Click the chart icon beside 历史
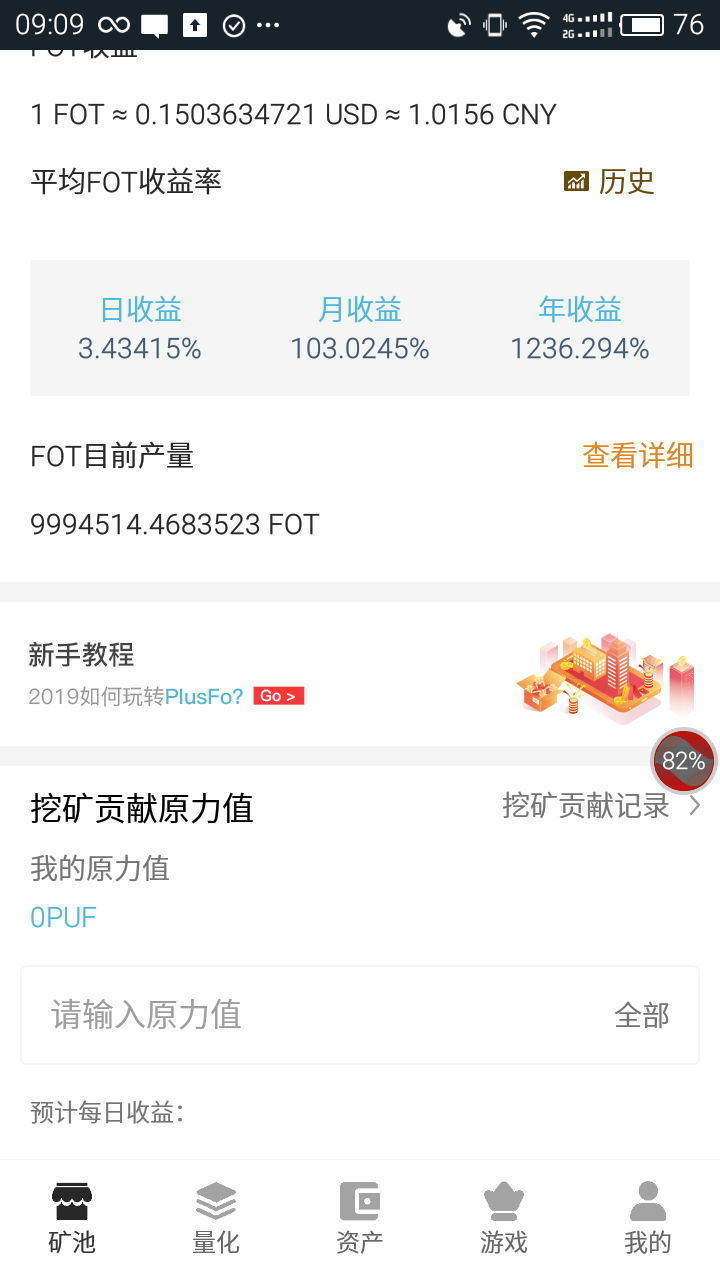 pos(576,182)
